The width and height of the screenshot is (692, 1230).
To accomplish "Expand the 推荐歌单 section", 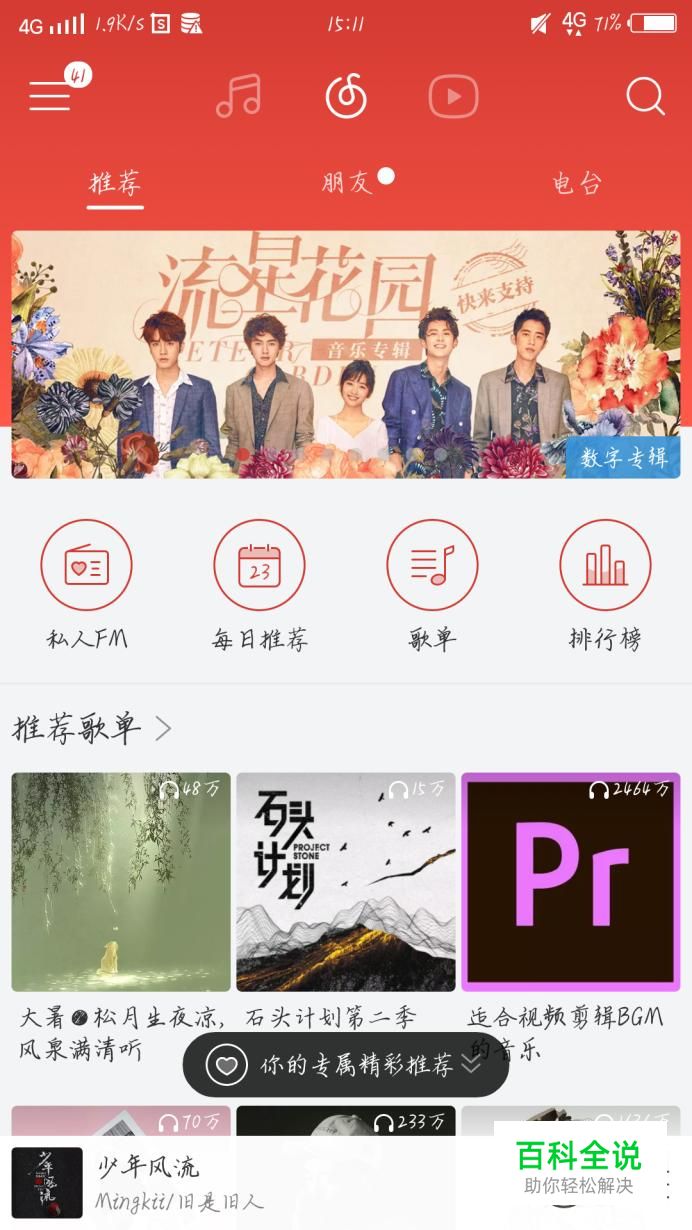I will click(92, 729).
